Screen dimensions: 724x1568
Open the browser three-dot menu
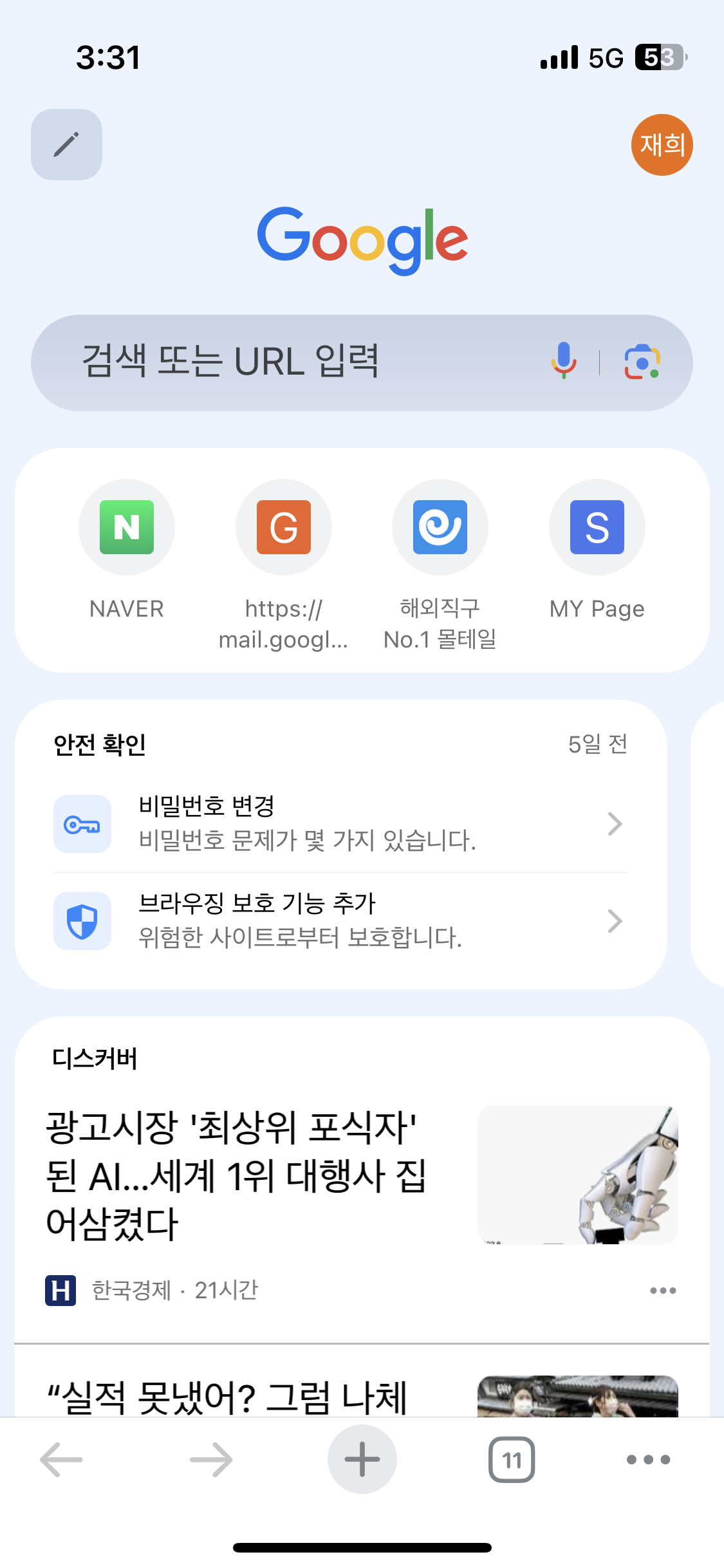tap(648, 1459)
